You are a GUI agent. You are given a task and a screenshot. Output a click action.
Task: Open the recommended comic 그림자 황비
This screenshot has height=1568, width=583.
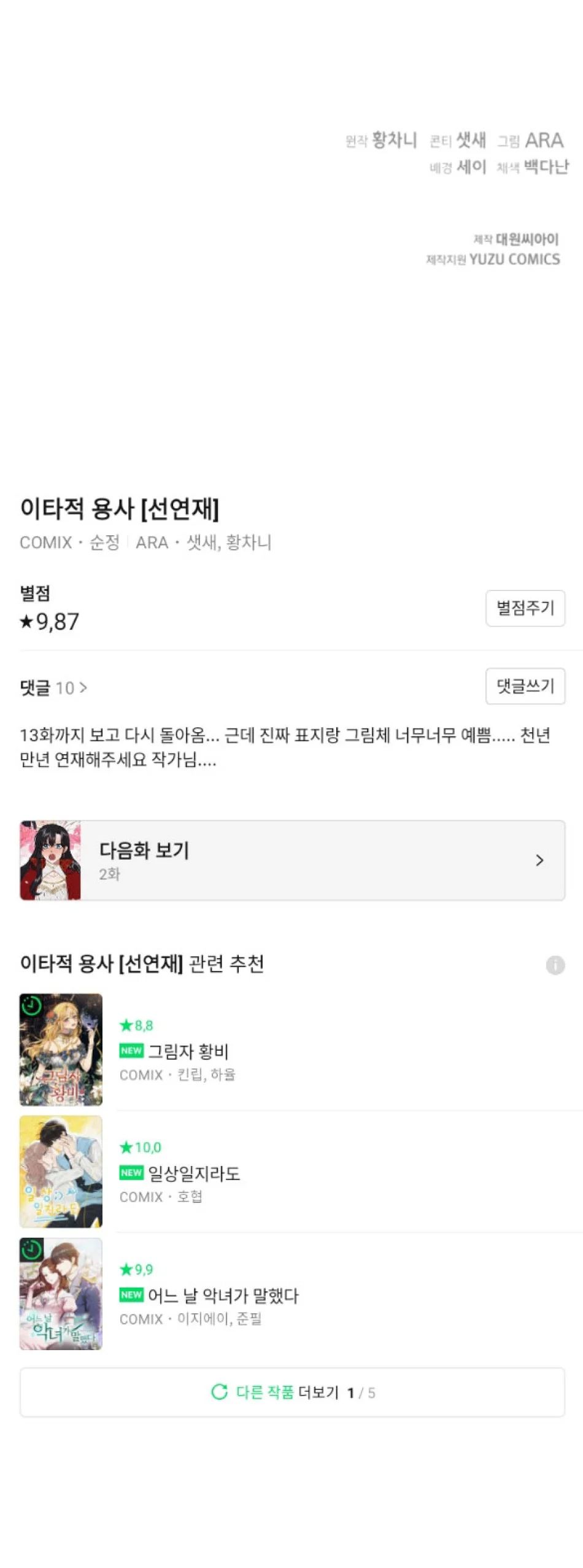(x=188, y=1051)
